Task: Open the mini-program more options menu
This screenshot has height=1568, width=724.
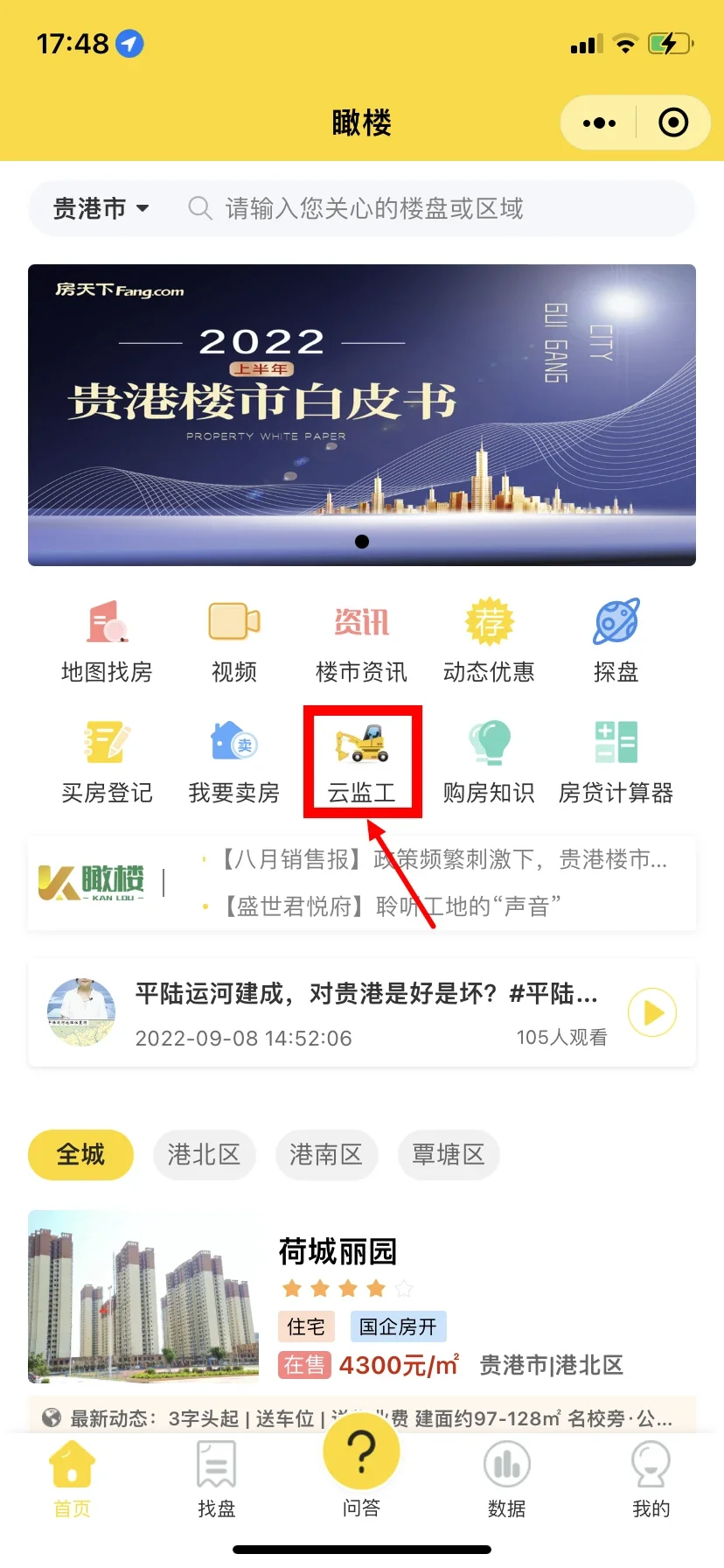Action: click(x=599, y=123)
